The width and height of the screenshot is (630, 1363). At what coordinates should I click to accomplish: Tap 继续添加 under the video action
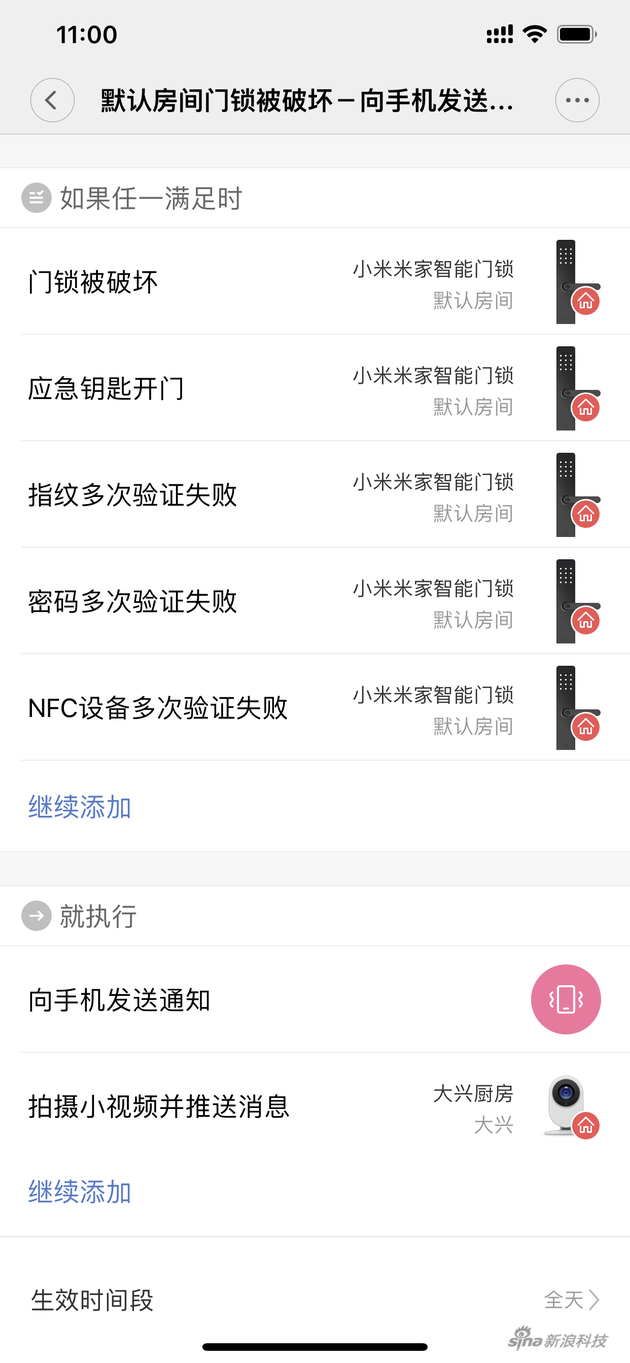[x=80, y=1192]
